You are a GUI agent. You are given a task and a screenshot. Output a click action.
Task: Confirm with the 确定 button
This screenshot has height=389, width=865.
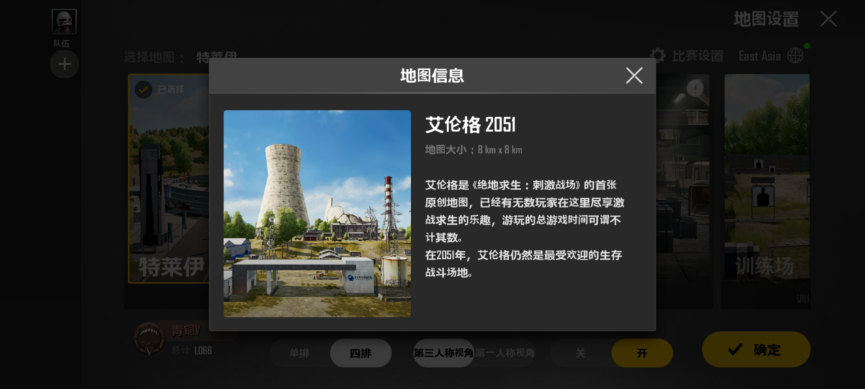(x=756, y=349)
